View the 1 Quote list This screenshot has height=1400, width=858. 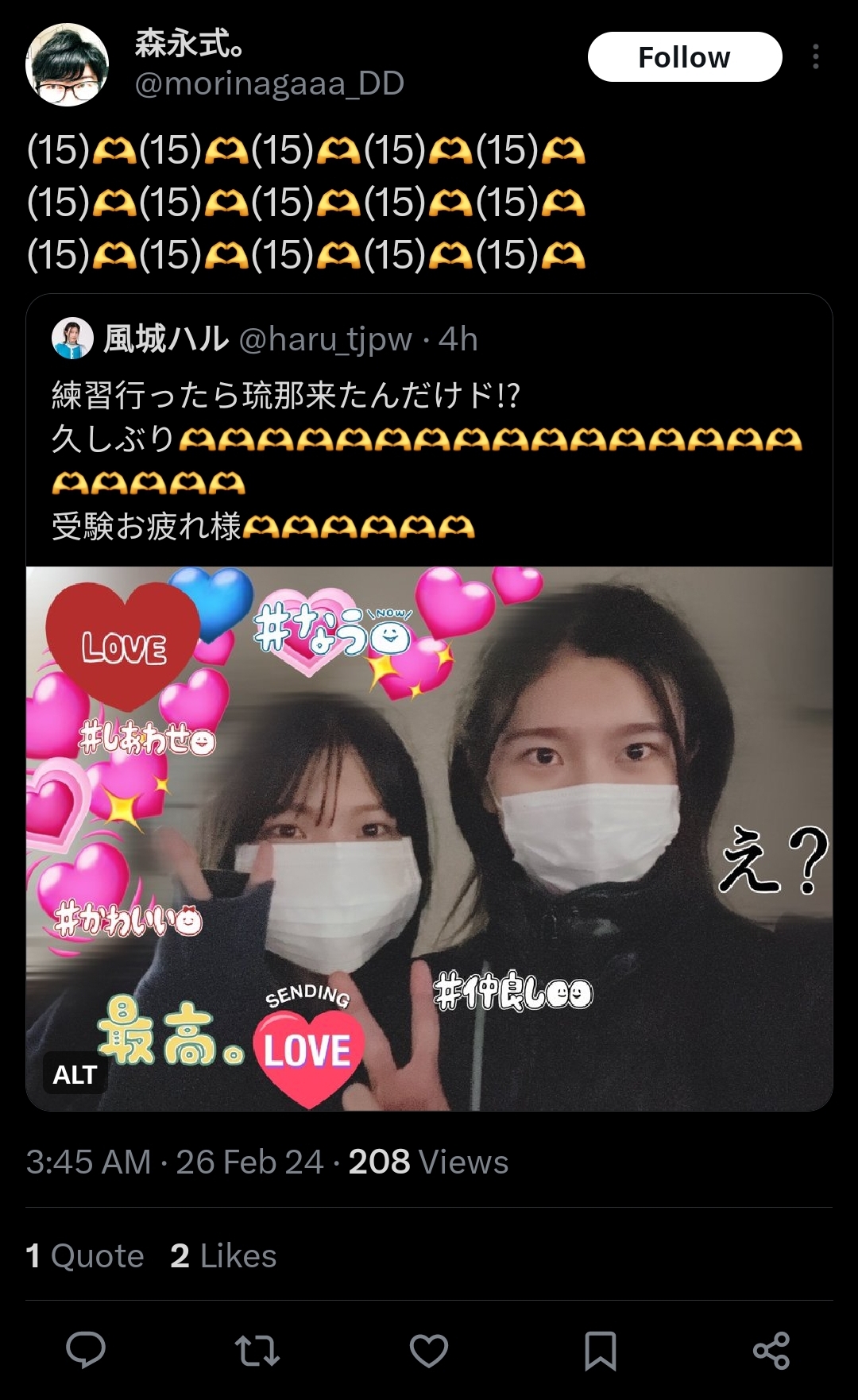pyautogui.click(x=85, y=1256)
